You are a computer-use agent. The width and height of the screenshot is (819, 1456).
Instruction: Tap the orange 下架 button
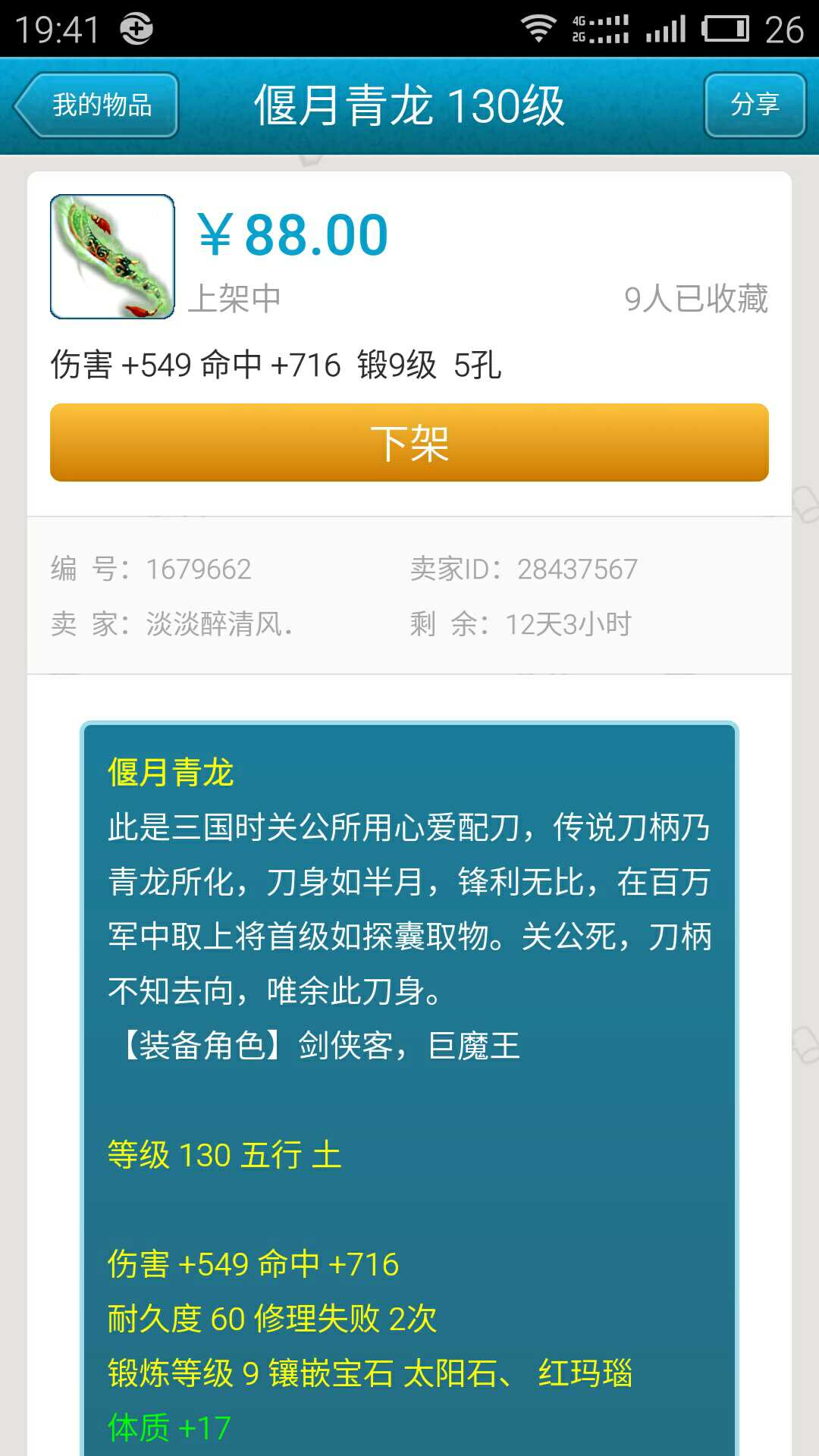coord(409,443)
